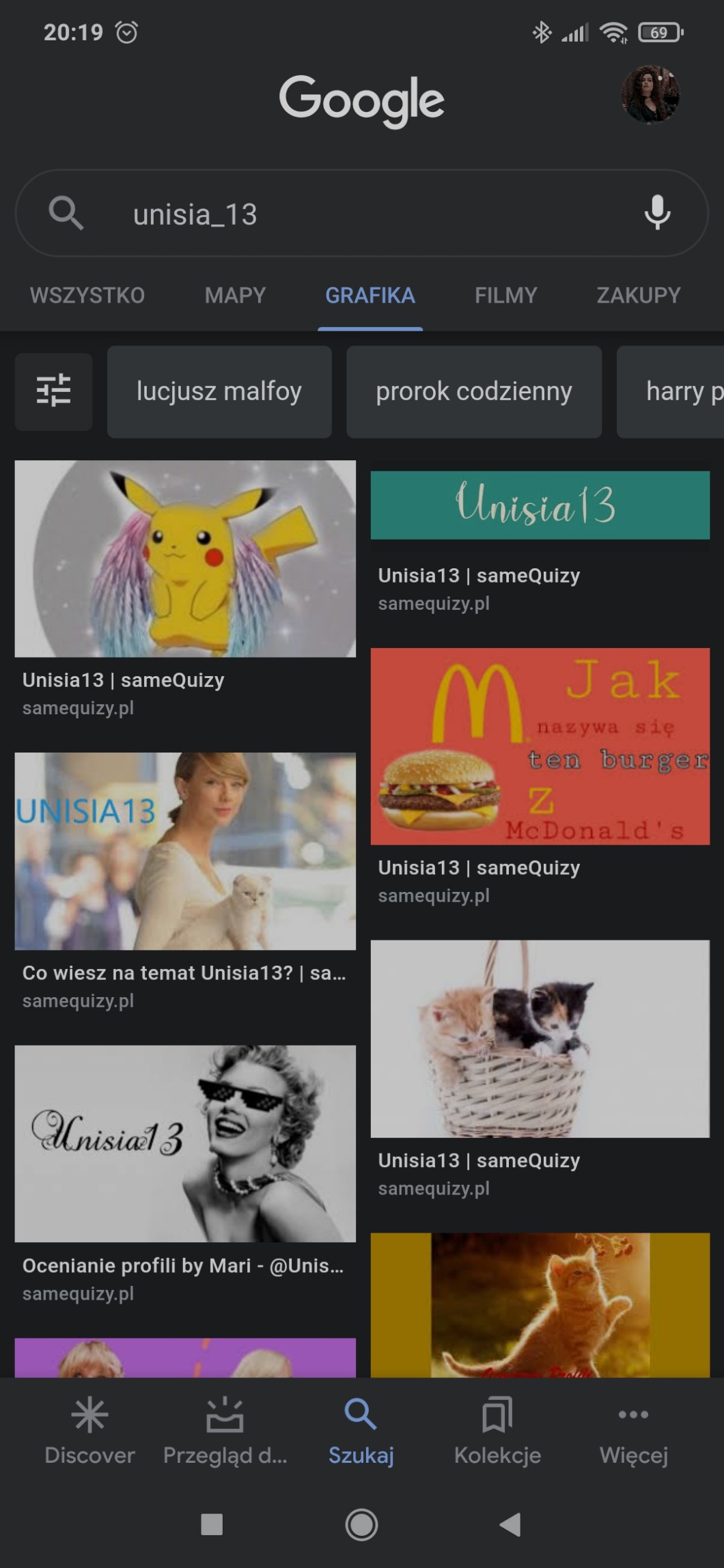Open the account profile picture

tap(650, 95)
